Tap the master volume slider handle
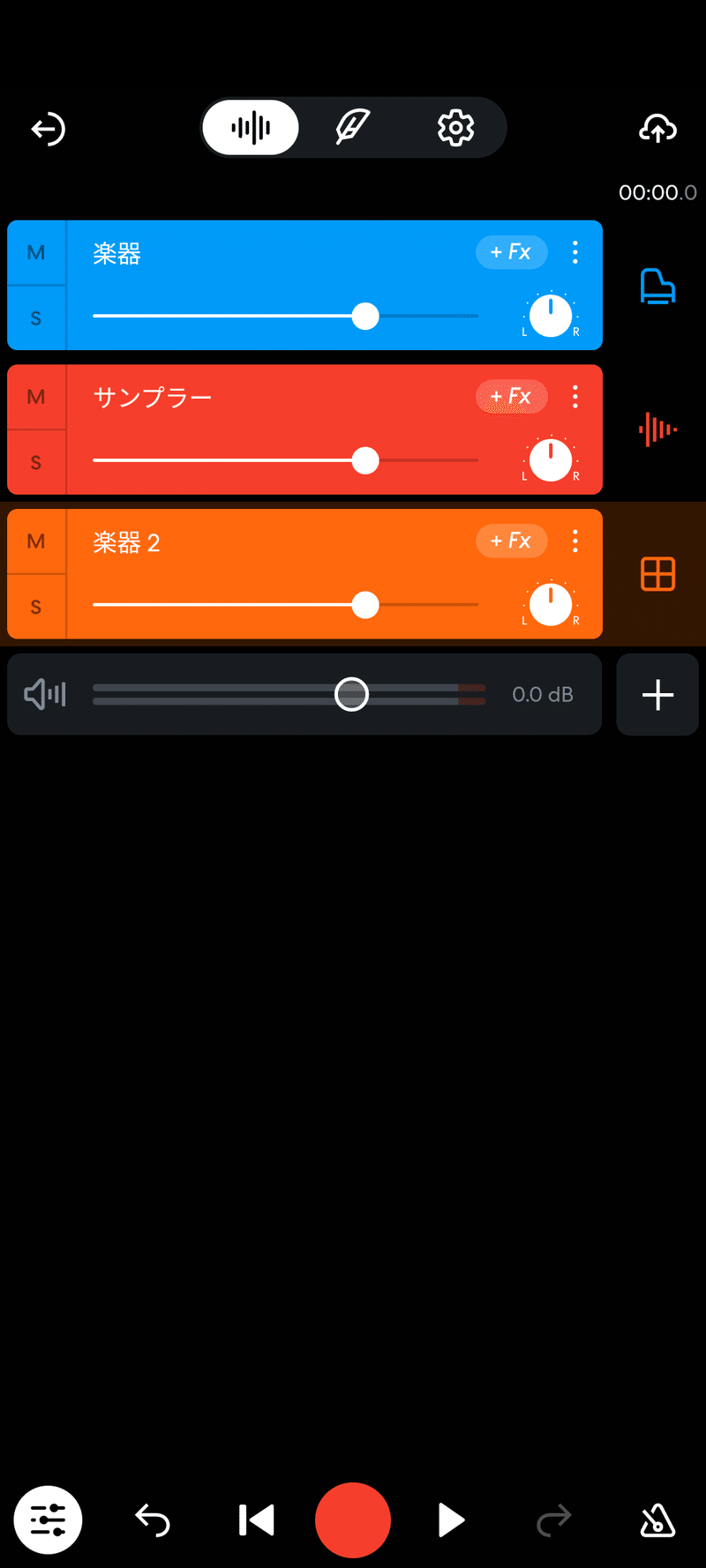The image size is (706, 1568). coord(351,695)
